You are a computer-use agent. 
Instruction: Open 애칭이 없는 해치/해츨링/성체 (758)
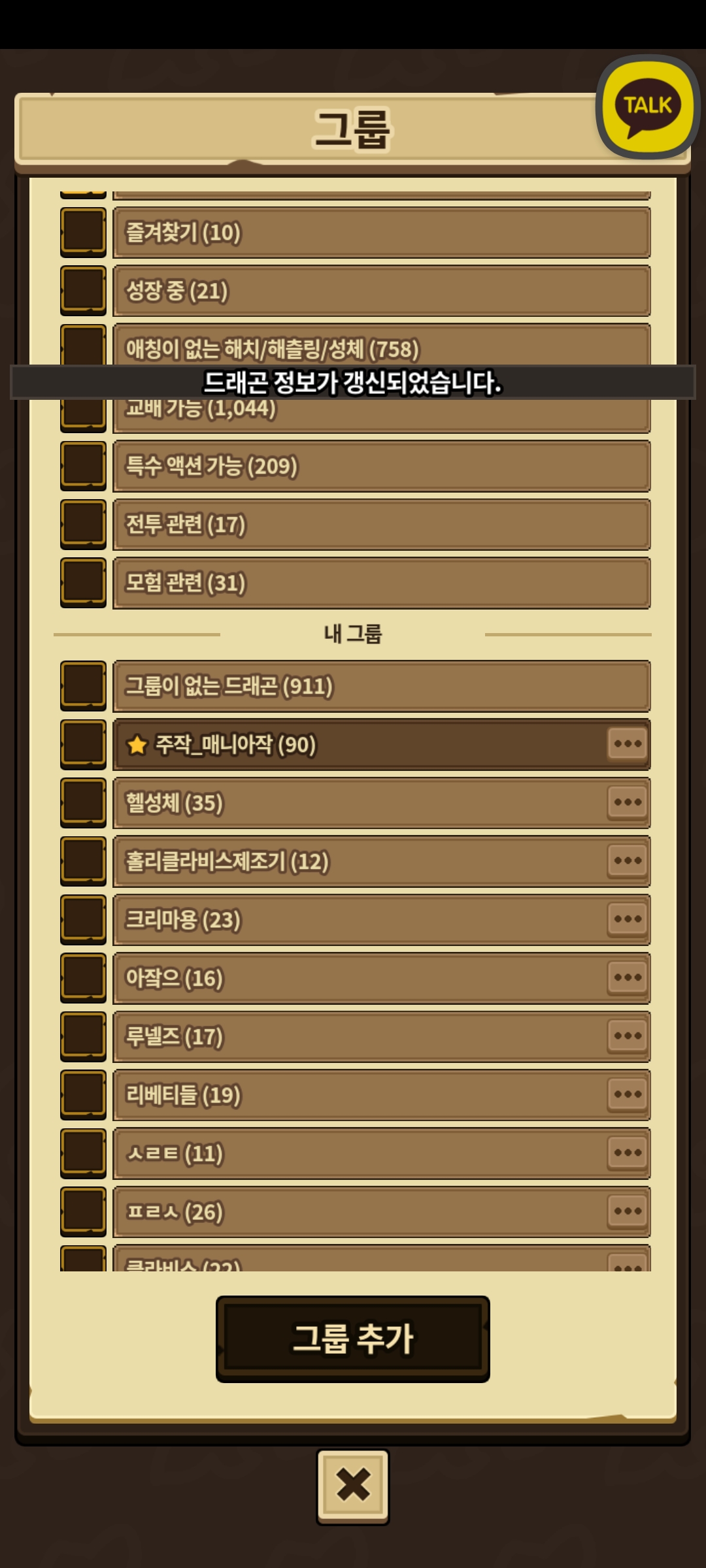pyautogui.click(x=381, y=345)
